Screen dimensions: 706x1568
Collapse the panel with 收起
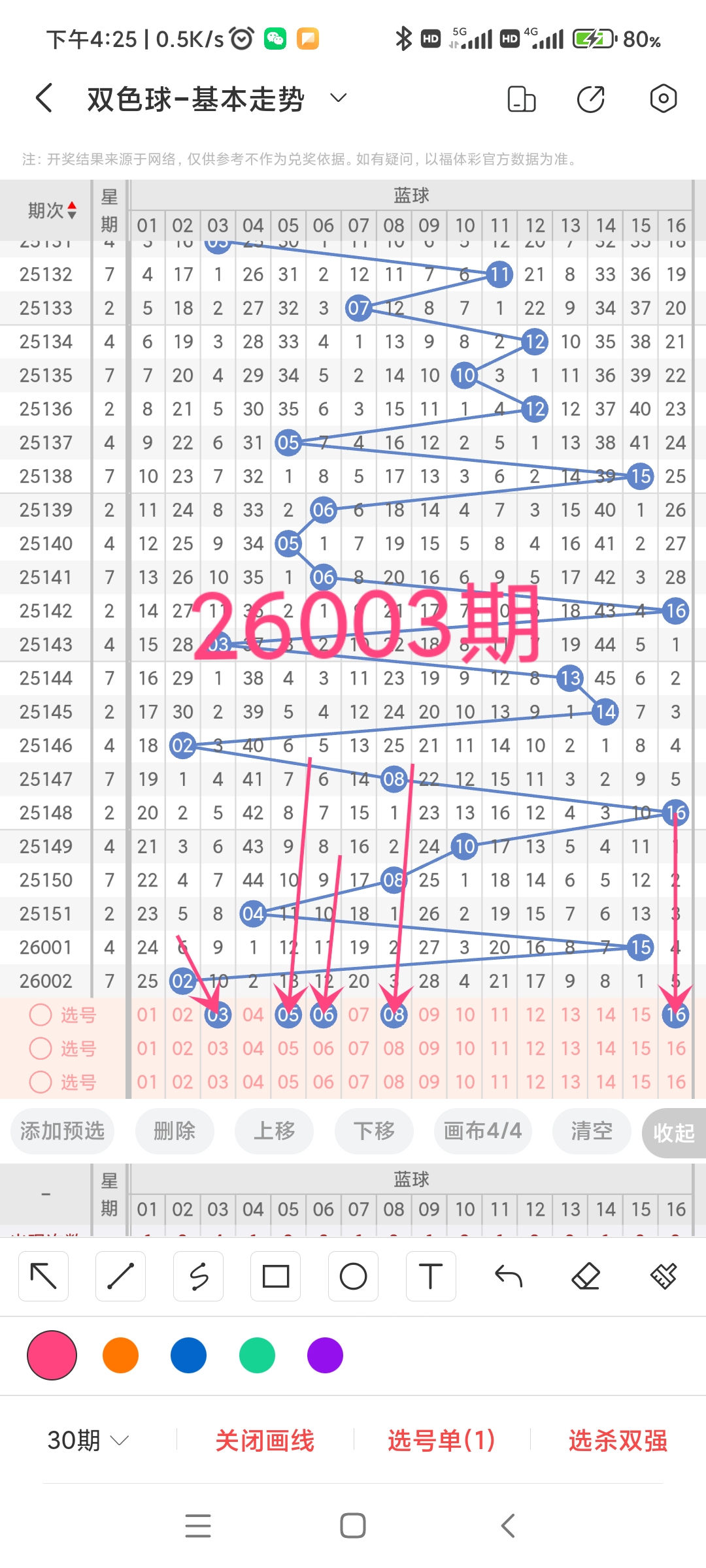click(x=675, y=1132)
